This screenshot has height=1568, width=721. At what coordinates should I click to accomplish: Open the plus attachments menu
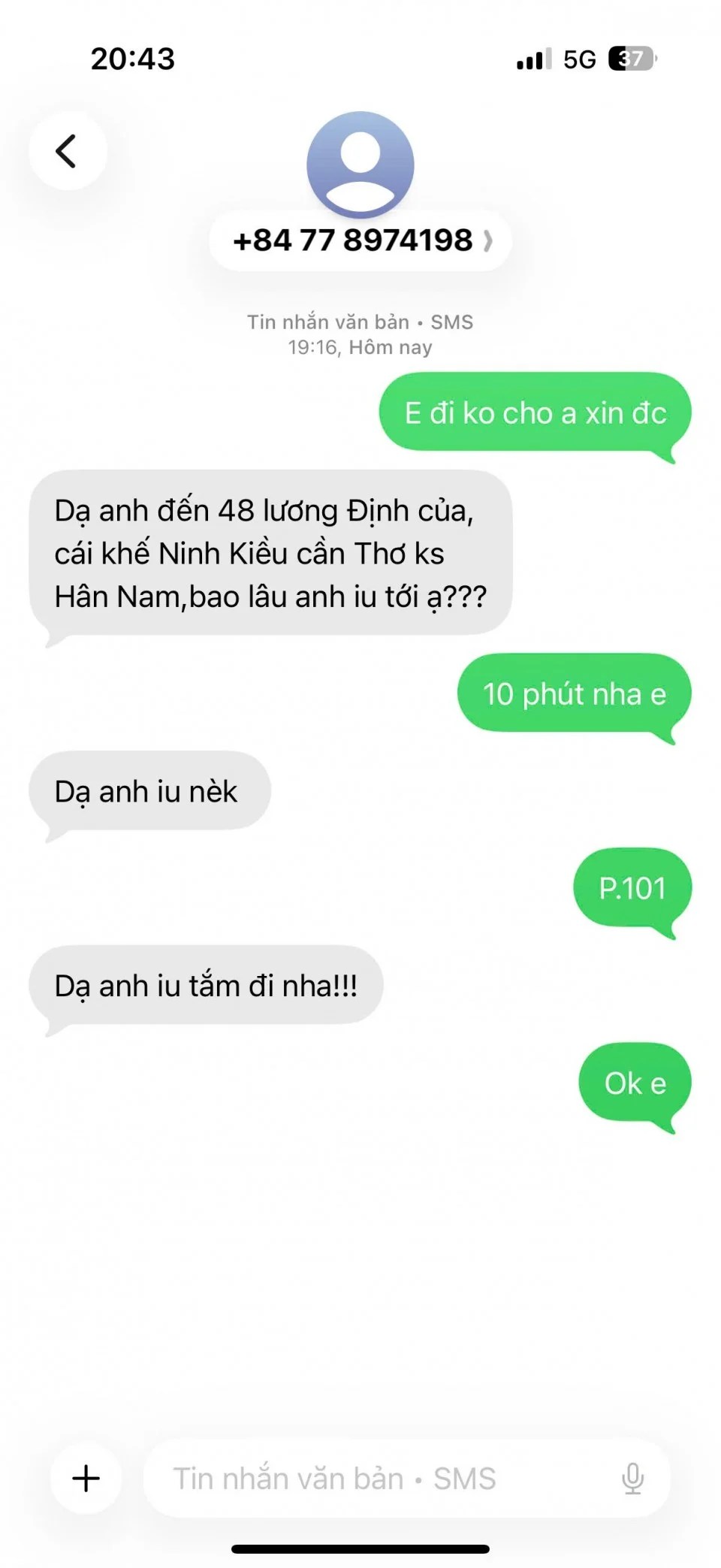(86, 1478)
